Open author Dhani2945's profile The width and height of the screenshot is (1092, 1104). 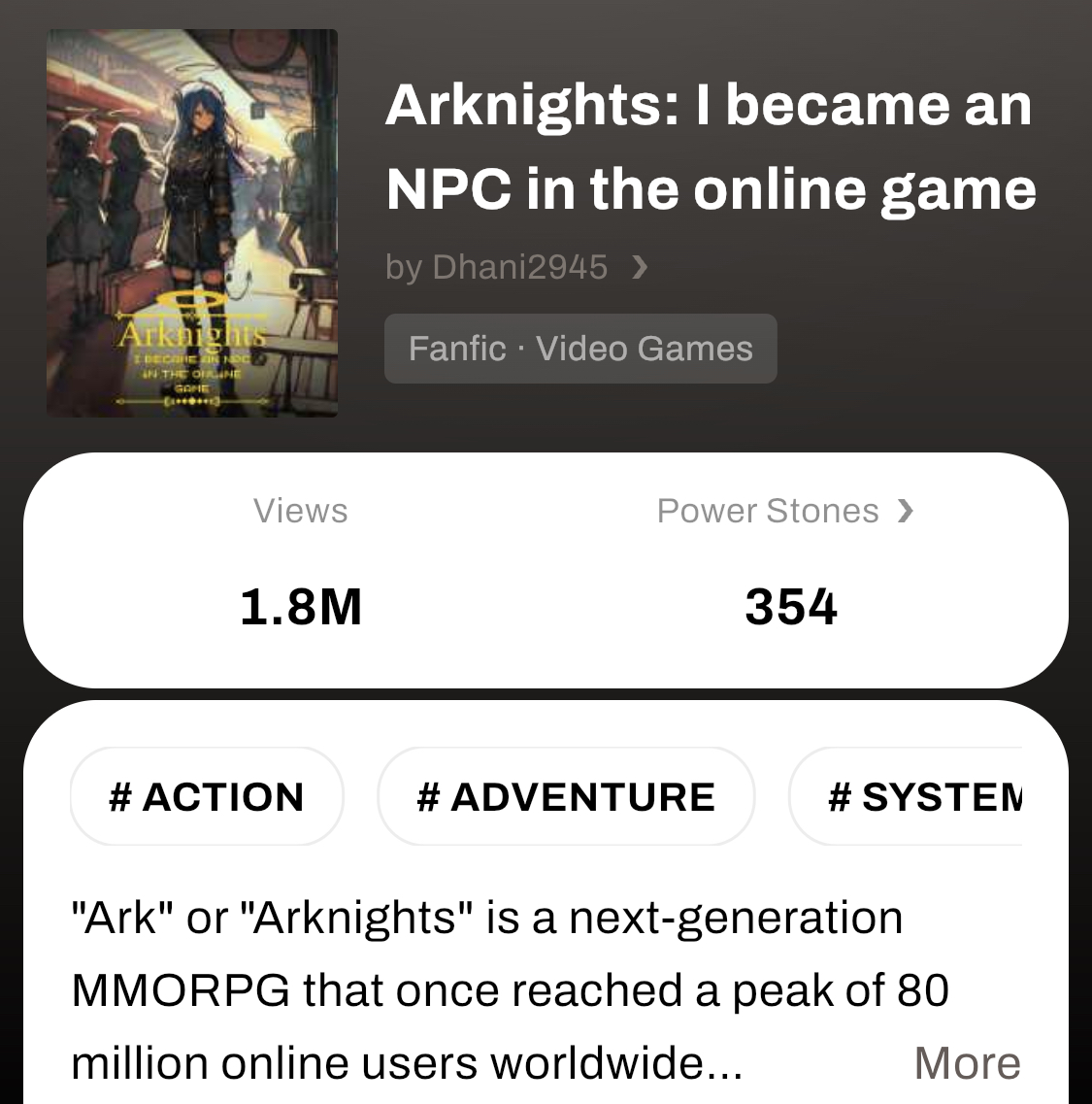(x=516, y=267)
